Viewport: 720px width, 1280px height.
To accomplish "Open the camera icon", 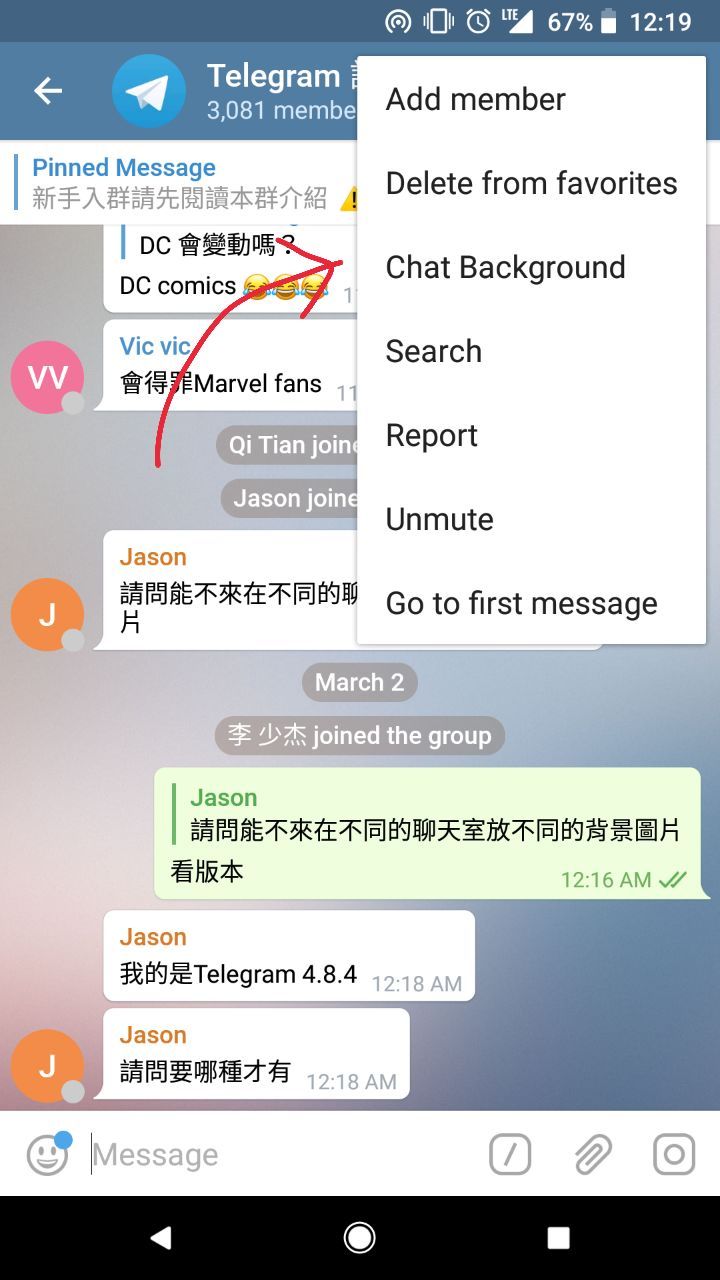I will (x=674, y=1155).
